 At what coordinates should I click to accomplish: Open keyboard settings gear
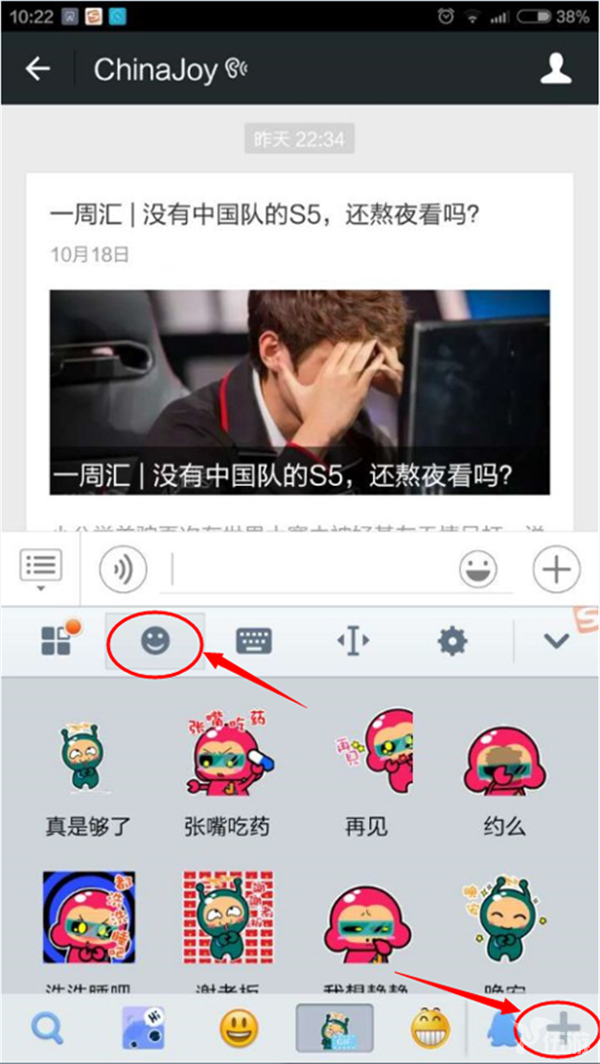click(x=452, y=641)
